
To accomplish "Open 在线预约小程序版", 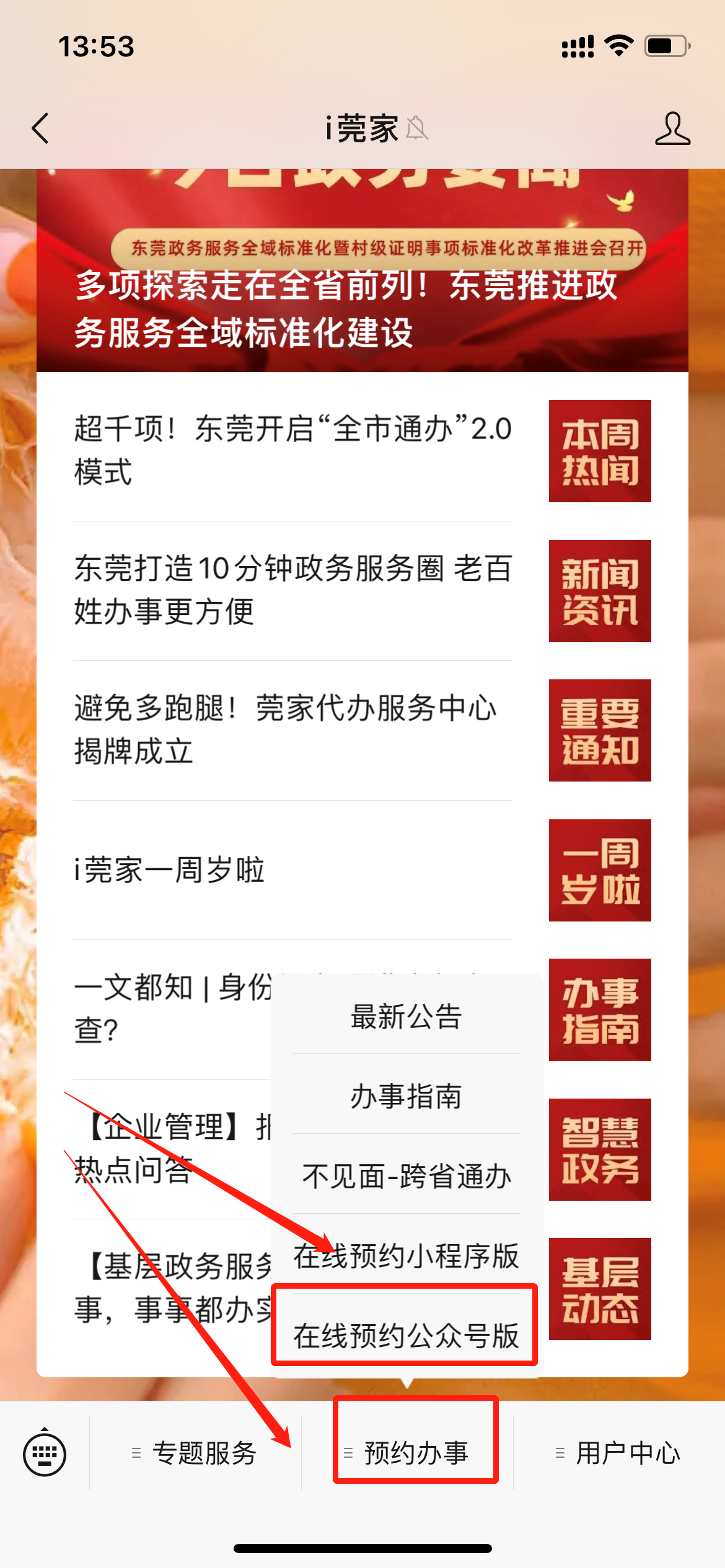I will click(x=406, y=1255).
